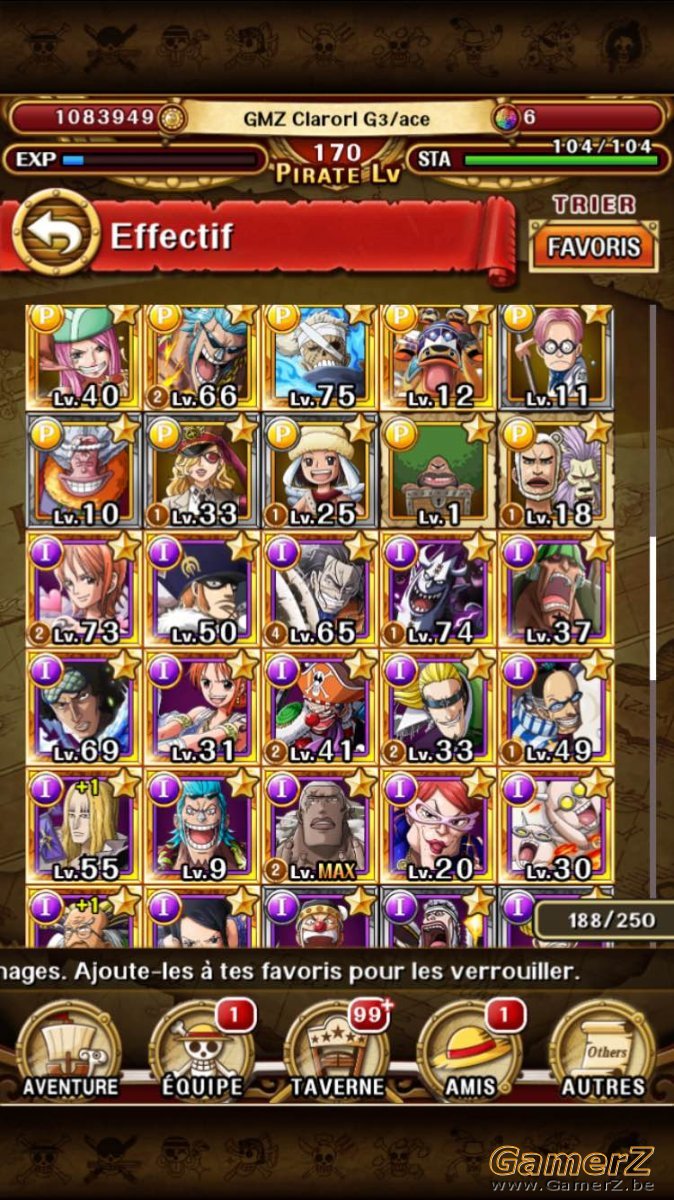Open the Lv.MAX character card
Screen dimensions: 674x1200
[x=320, y=825]
